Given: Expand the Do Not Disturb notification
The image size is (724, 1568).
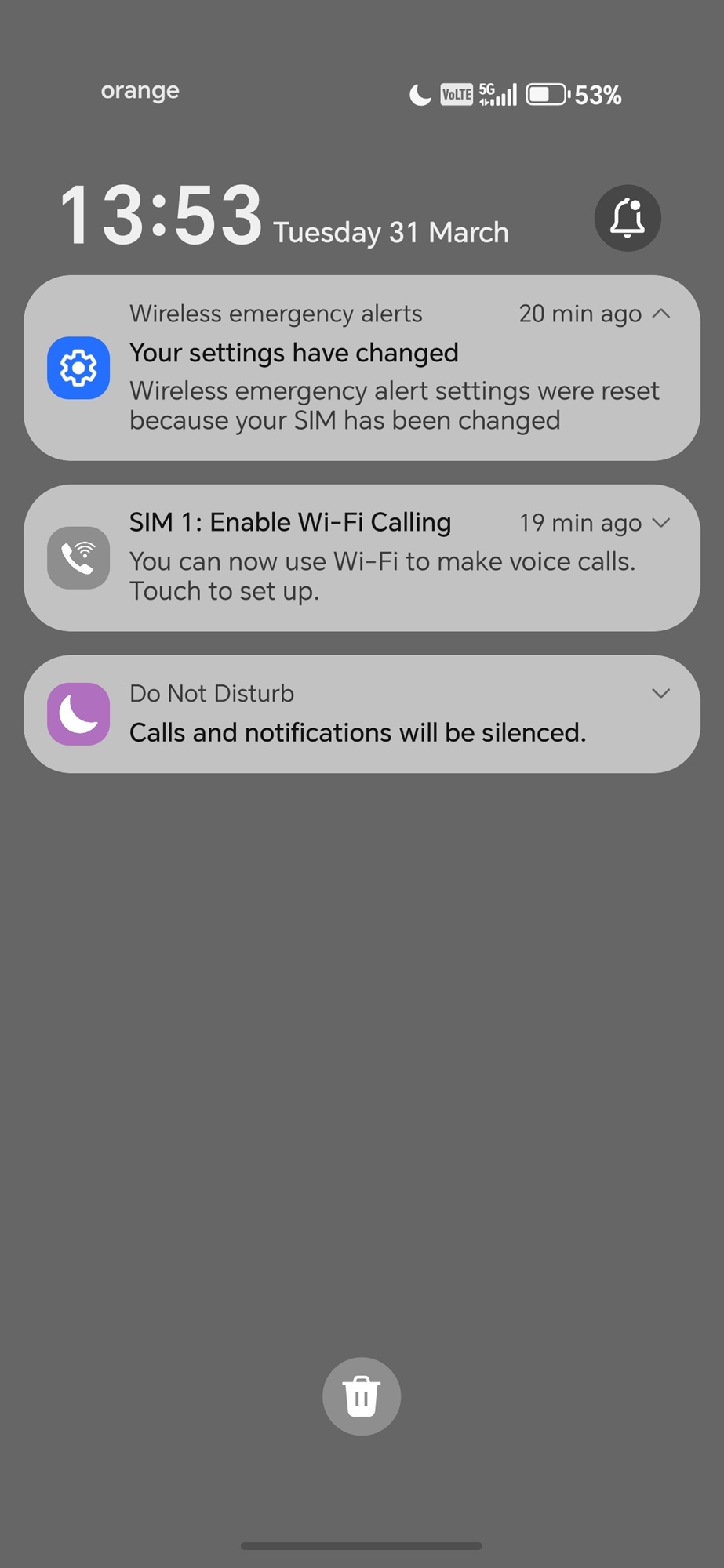Looking at the screenshot, I should (x=660, y=693).
